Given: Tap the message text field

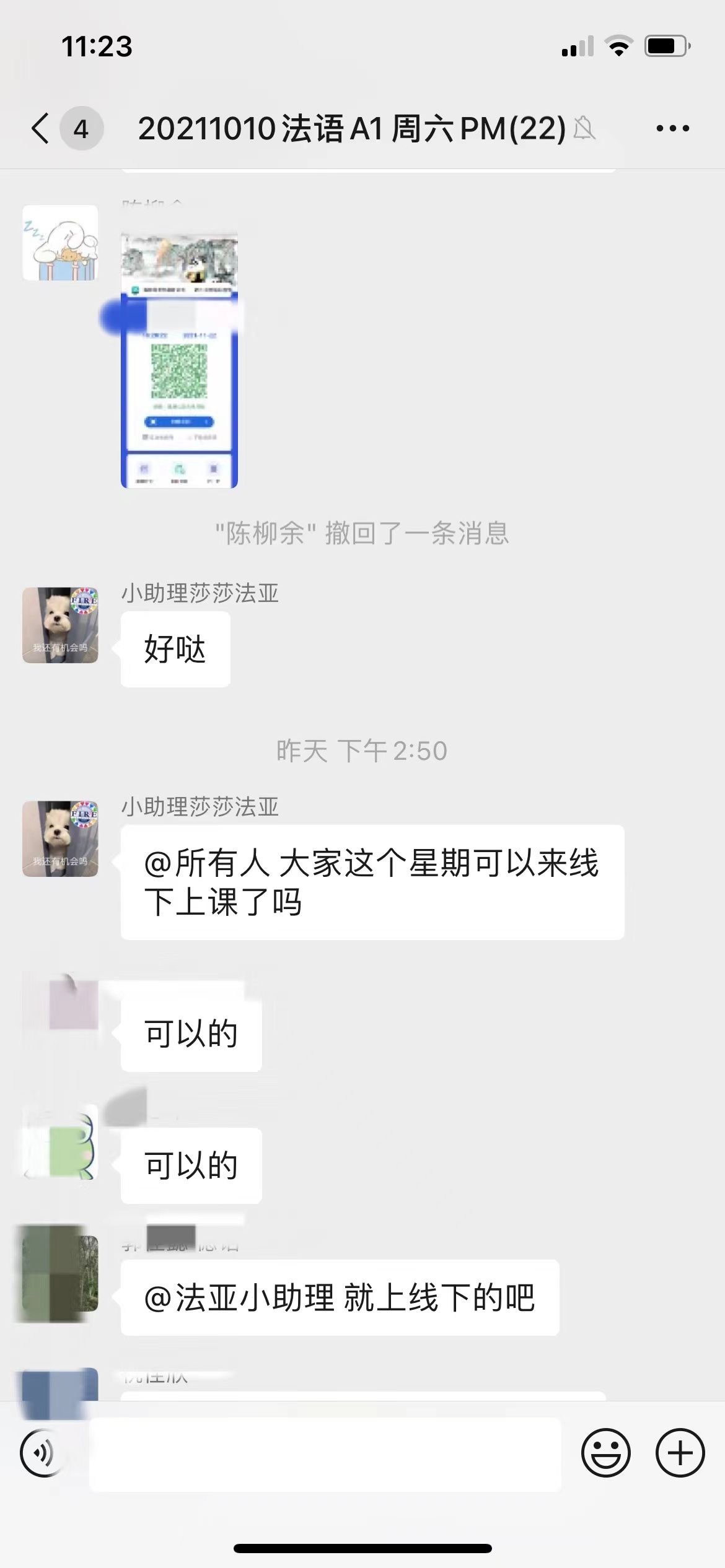Looking at the screenshot, I should coord(325,1453).
